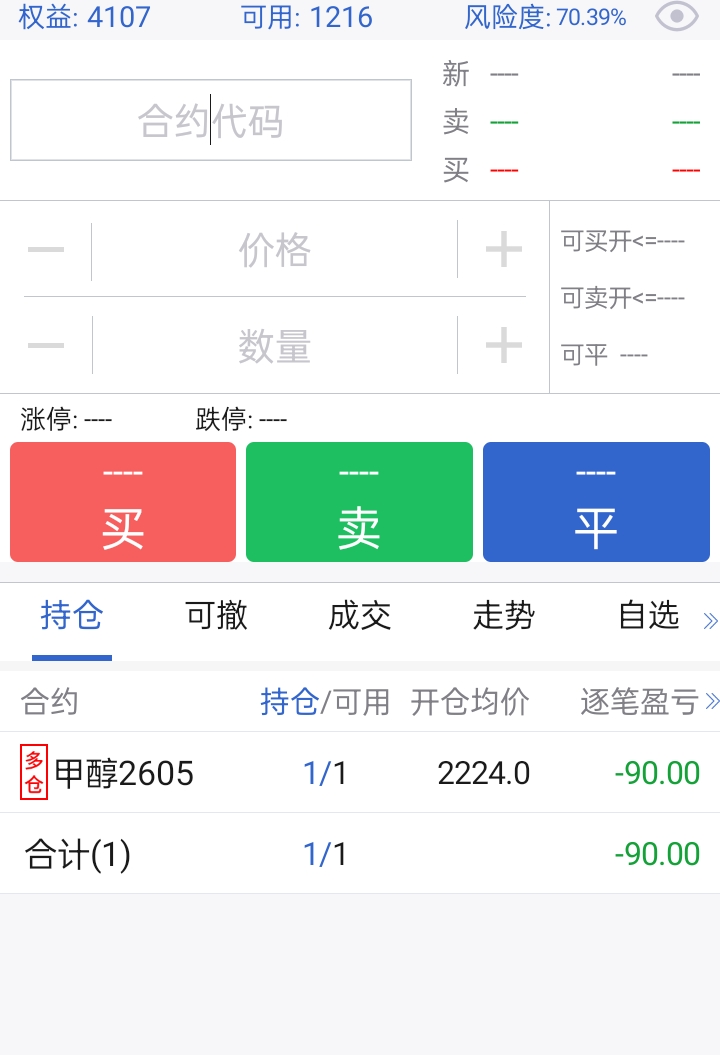Switch to the 持仓 positions tab
Image resolution: width=720 pixels, height=1055 pixels.
[x=72, y=616]
